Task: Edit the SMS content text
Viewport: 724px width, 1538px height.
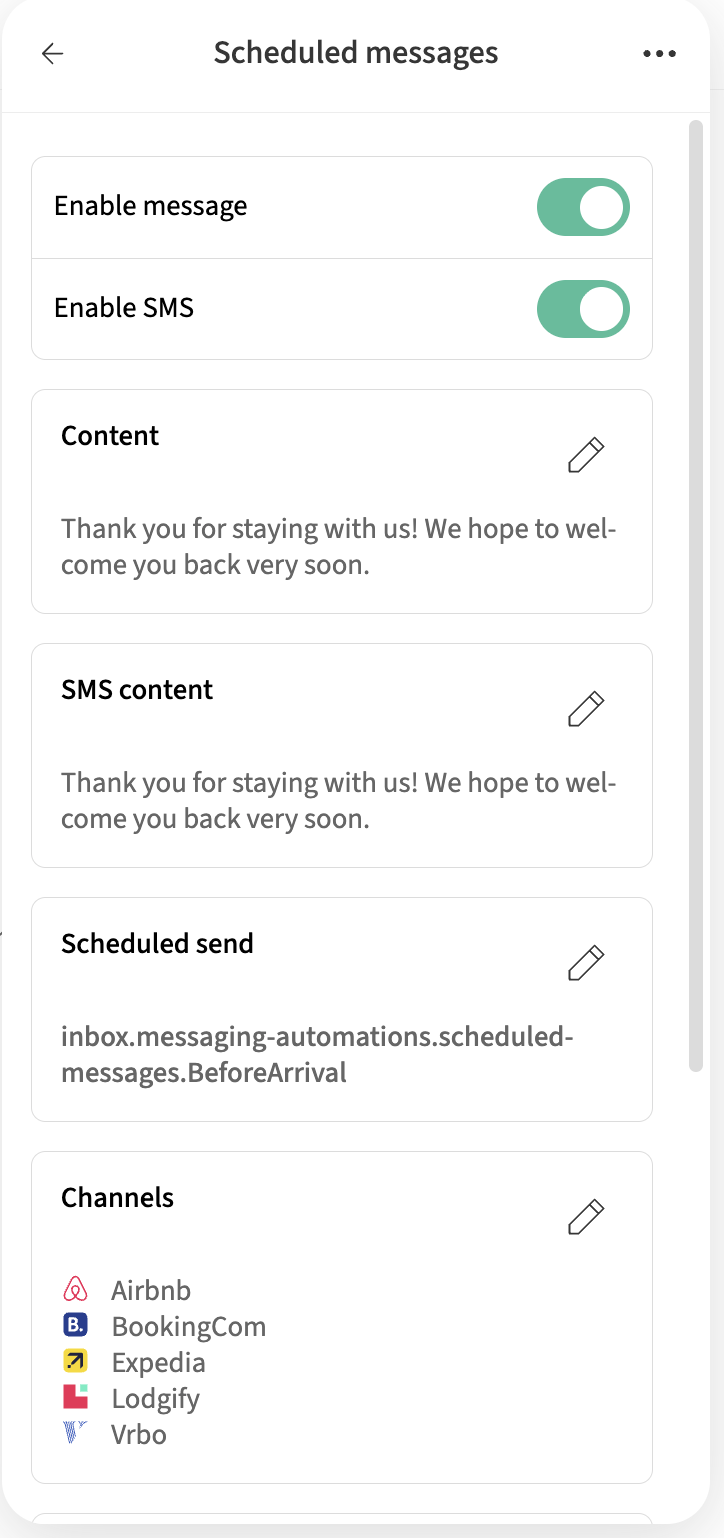Action: (586, 709)
